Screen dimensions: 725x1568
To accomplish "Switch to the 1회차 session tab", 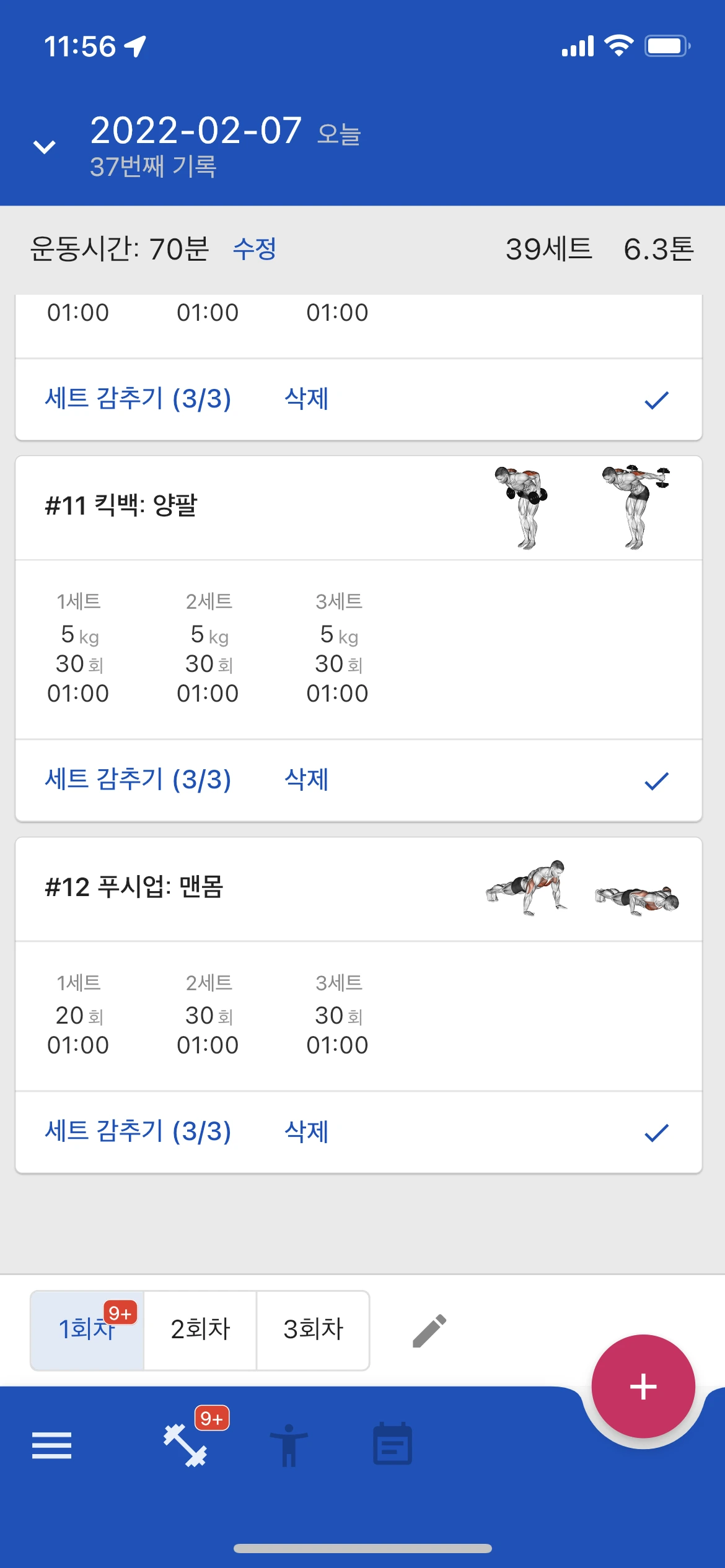I will click(x=87, y=1330).
